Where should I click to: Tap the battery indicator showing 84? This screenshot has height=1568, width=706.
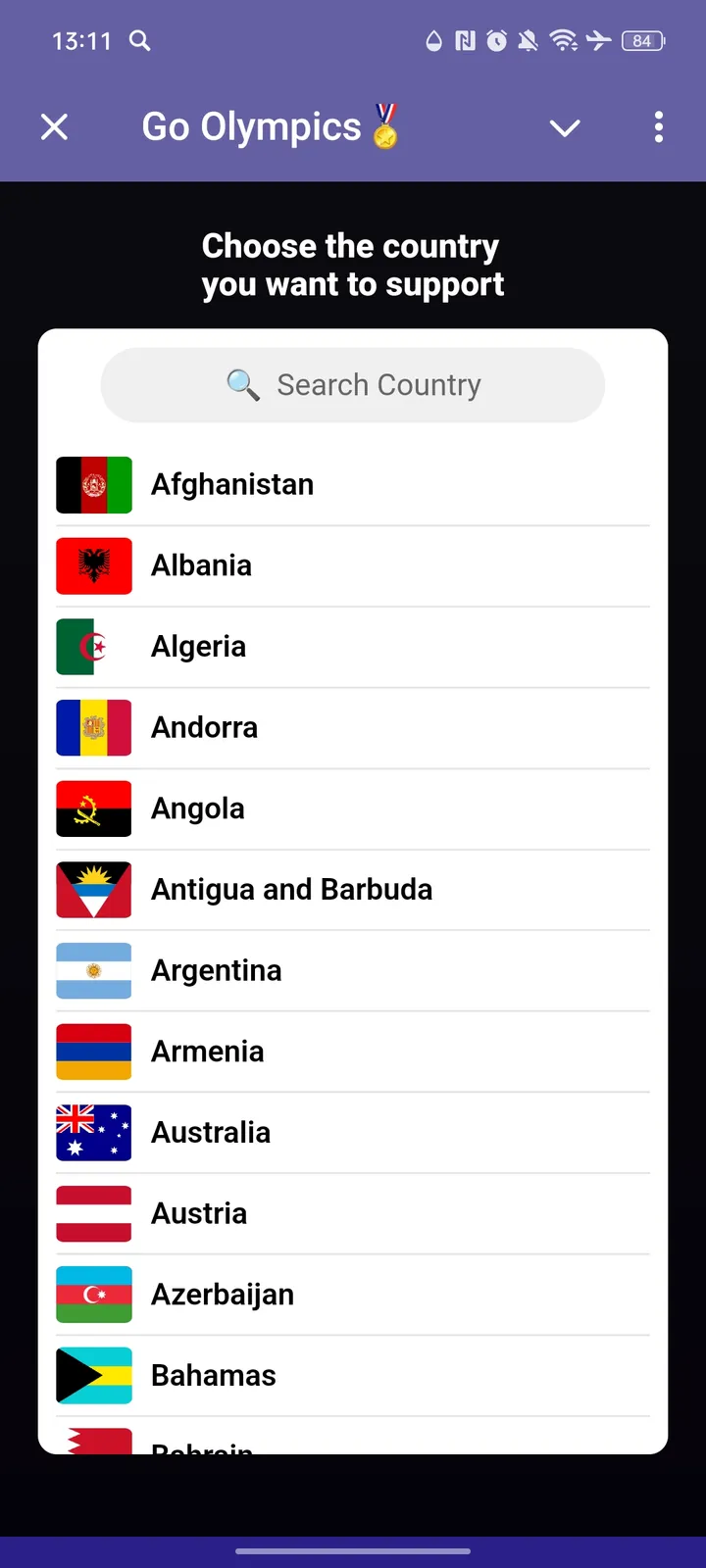[642, 41]
